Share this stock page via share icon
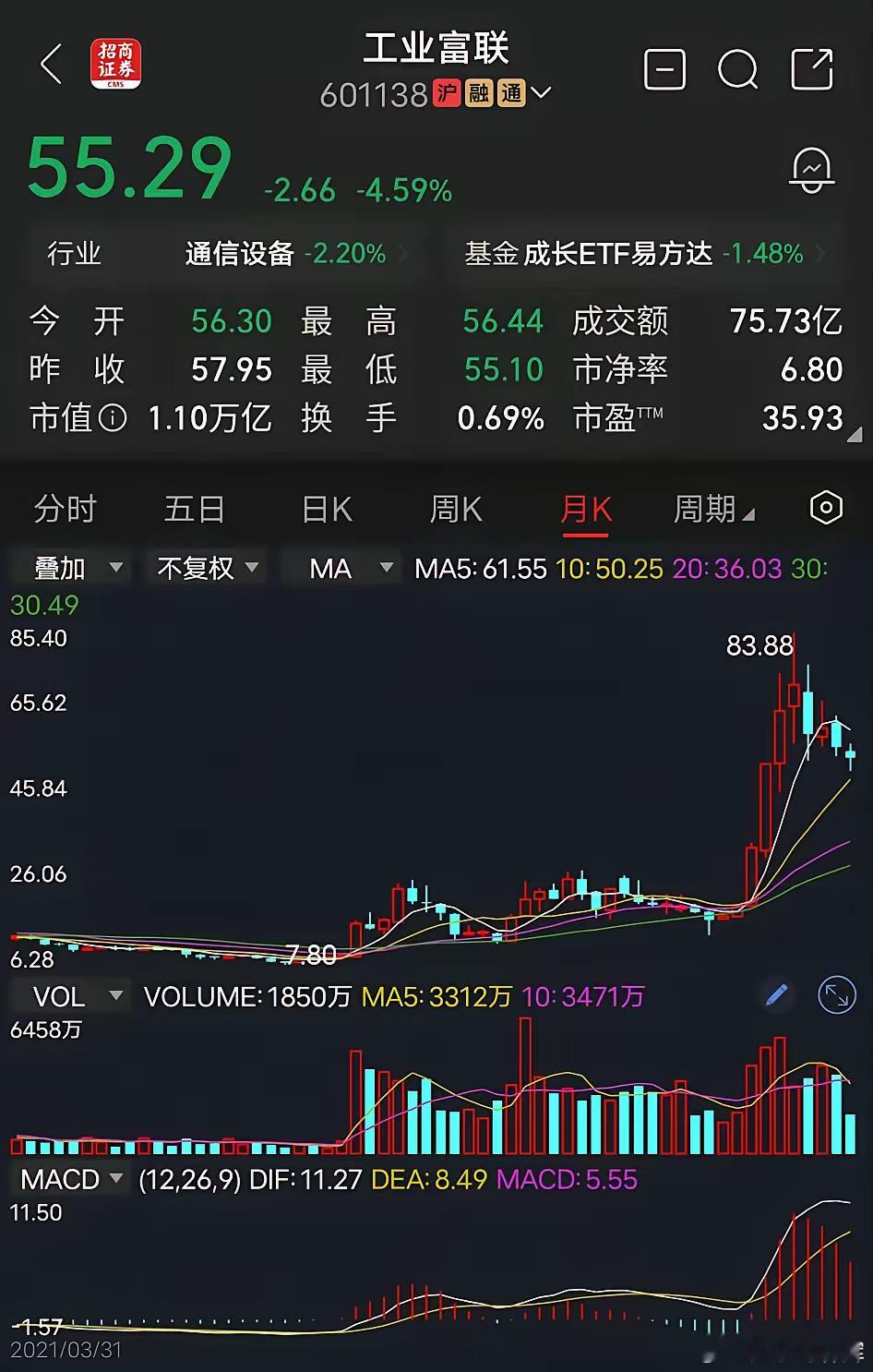 [811, 69]
